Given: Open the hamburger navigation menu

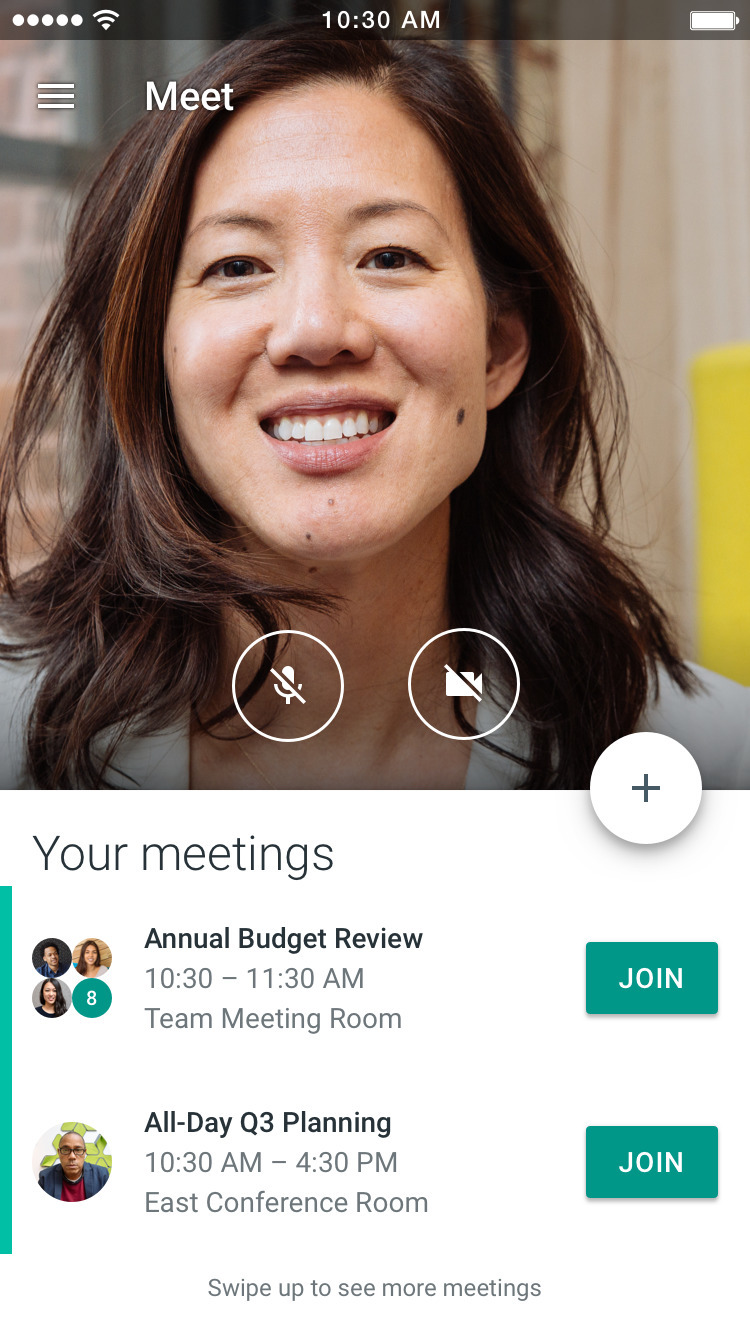Looking at the screenshot, I should tap(56, 96).
